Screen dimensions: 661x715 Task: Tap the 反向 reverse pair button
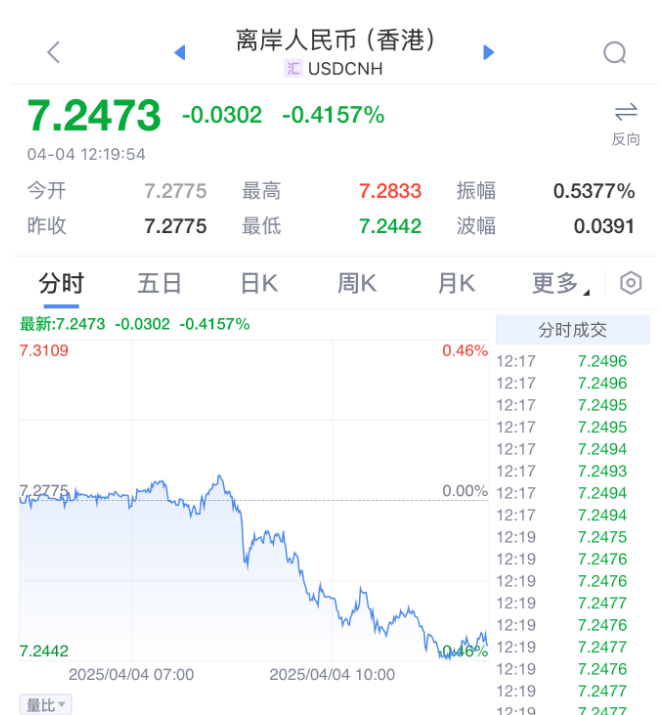coord(626,123)
